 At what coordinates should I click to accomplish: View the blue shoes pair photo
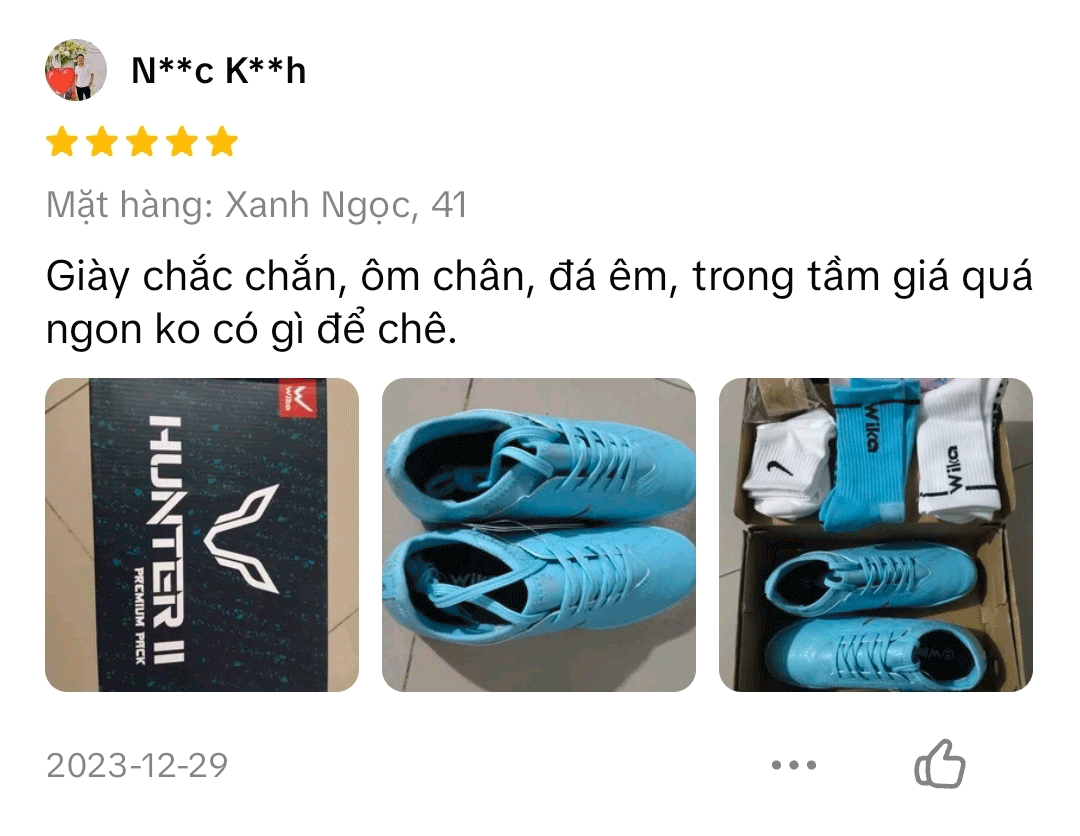pyautogui.click(x=538, y=535)
